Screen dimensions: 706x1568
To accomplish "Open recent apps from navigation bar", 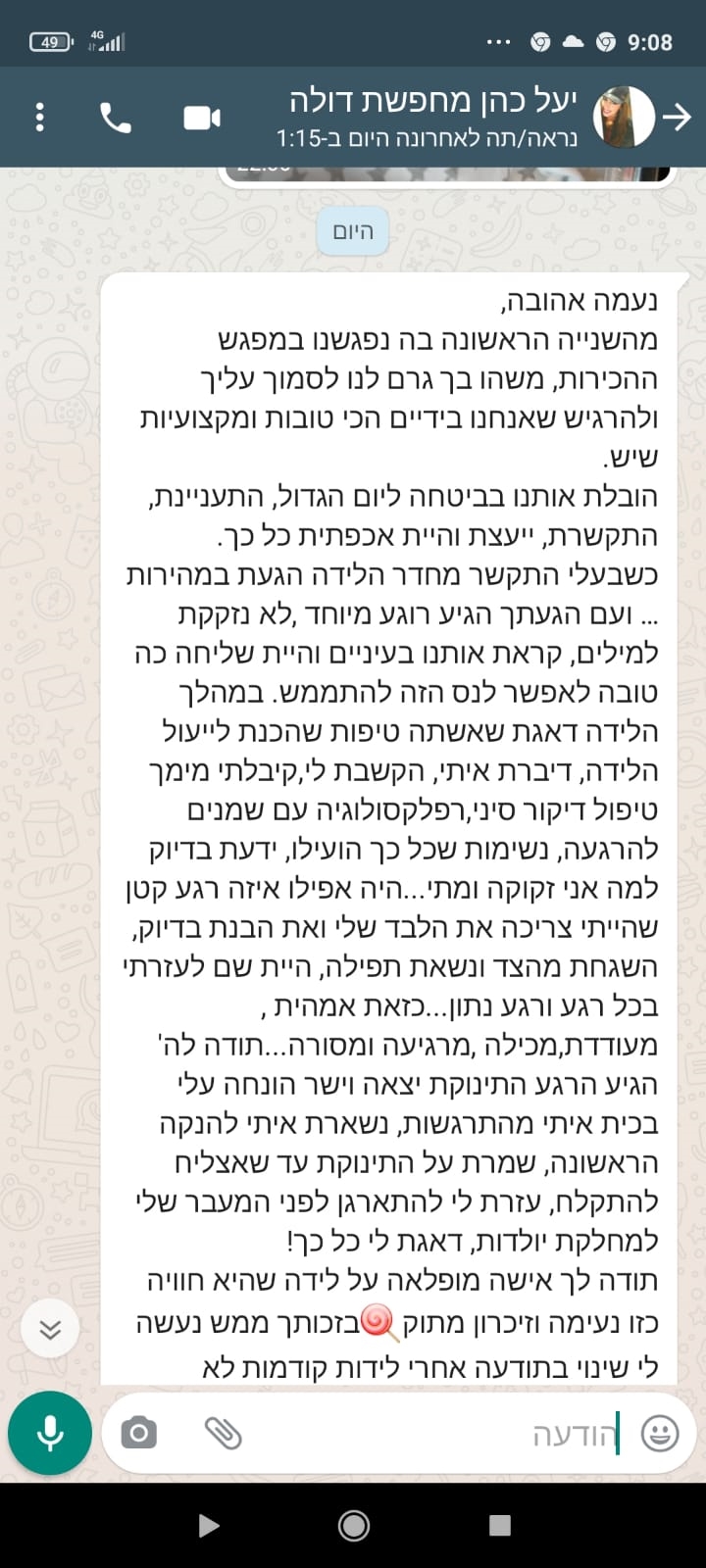I will click(500, 1525).
